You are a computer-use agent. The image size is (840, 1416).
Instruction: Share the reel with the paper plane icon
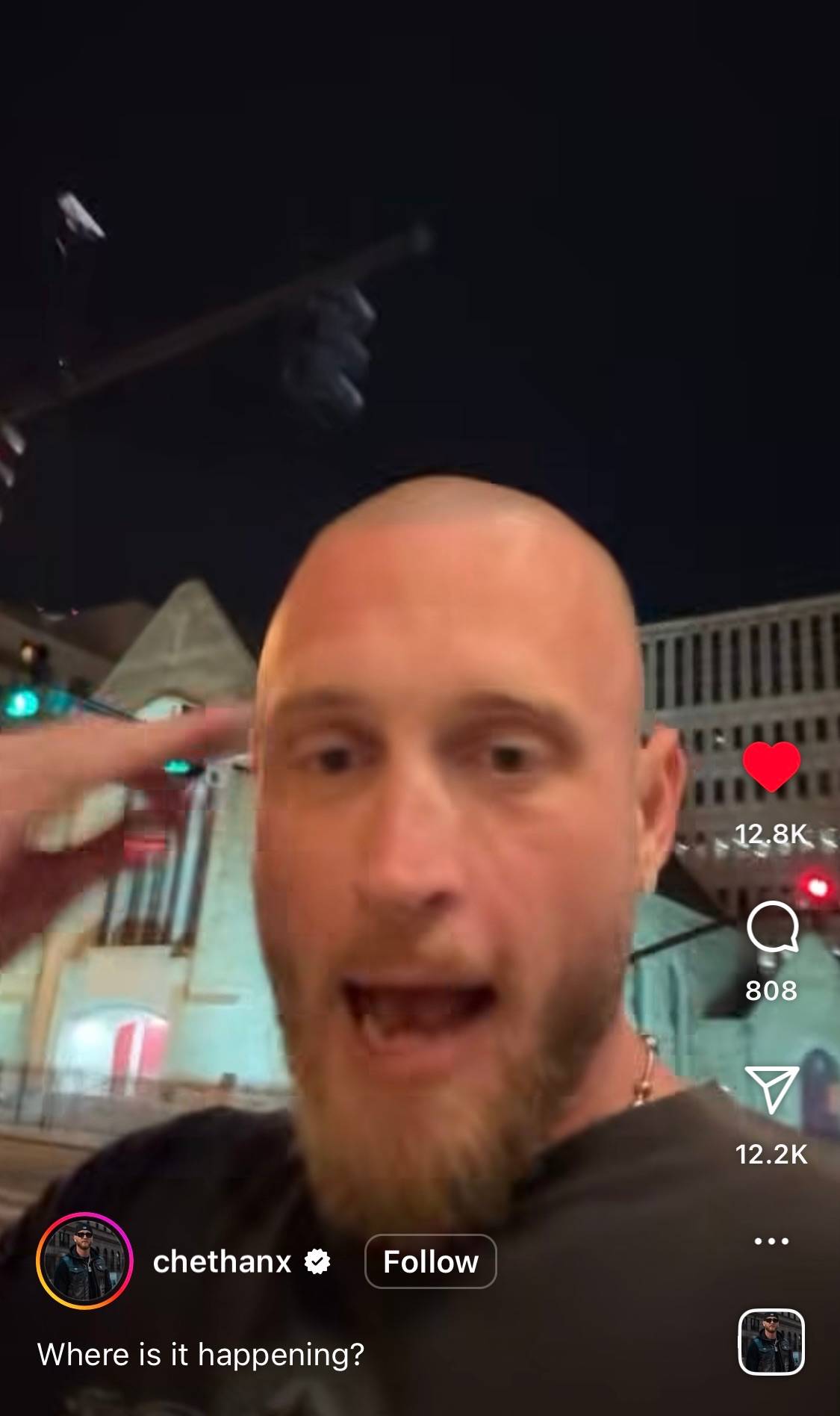coord(772,1090)
